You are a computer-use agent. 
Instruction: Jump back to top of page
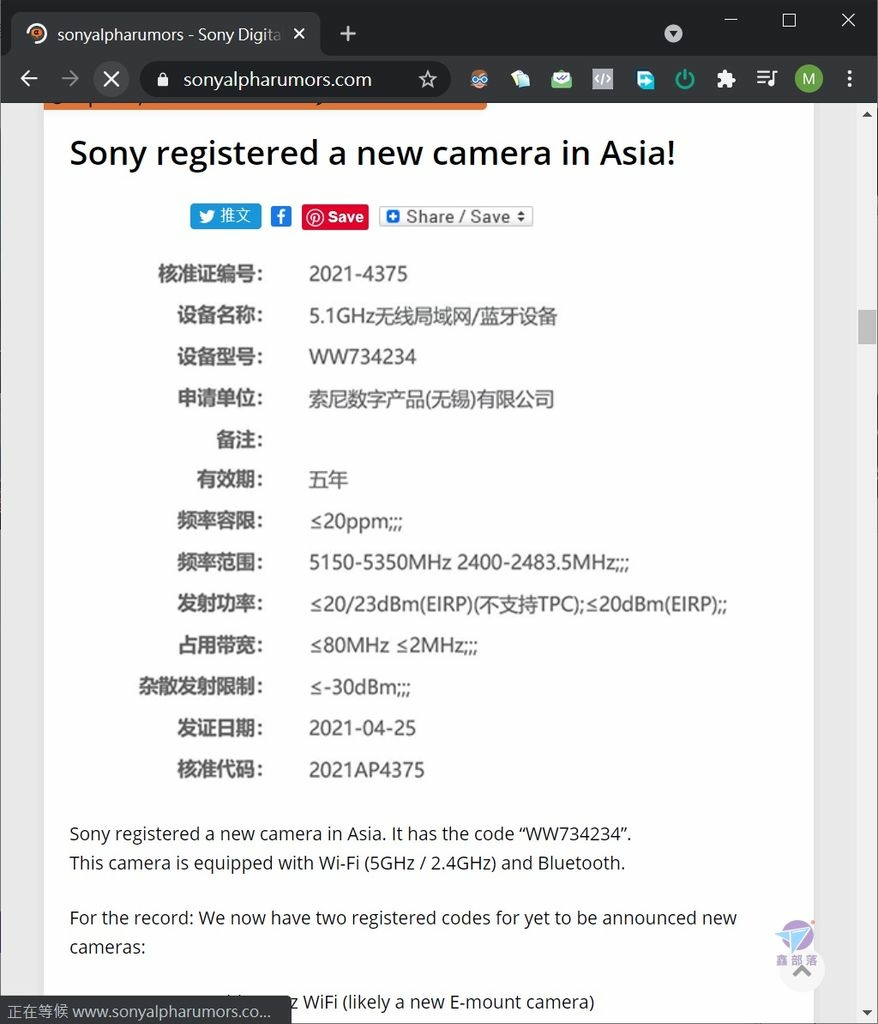pyautogui.click(x=802, y=970)
